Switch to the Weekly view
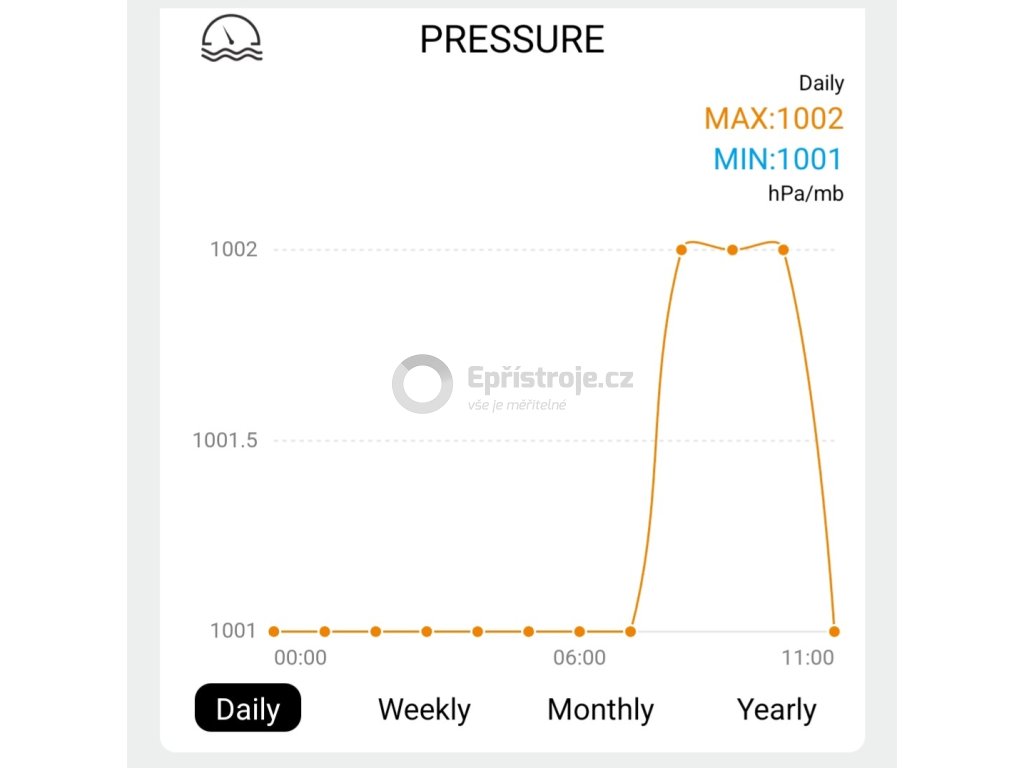1024x768 pixels. [x=424, y=709]
